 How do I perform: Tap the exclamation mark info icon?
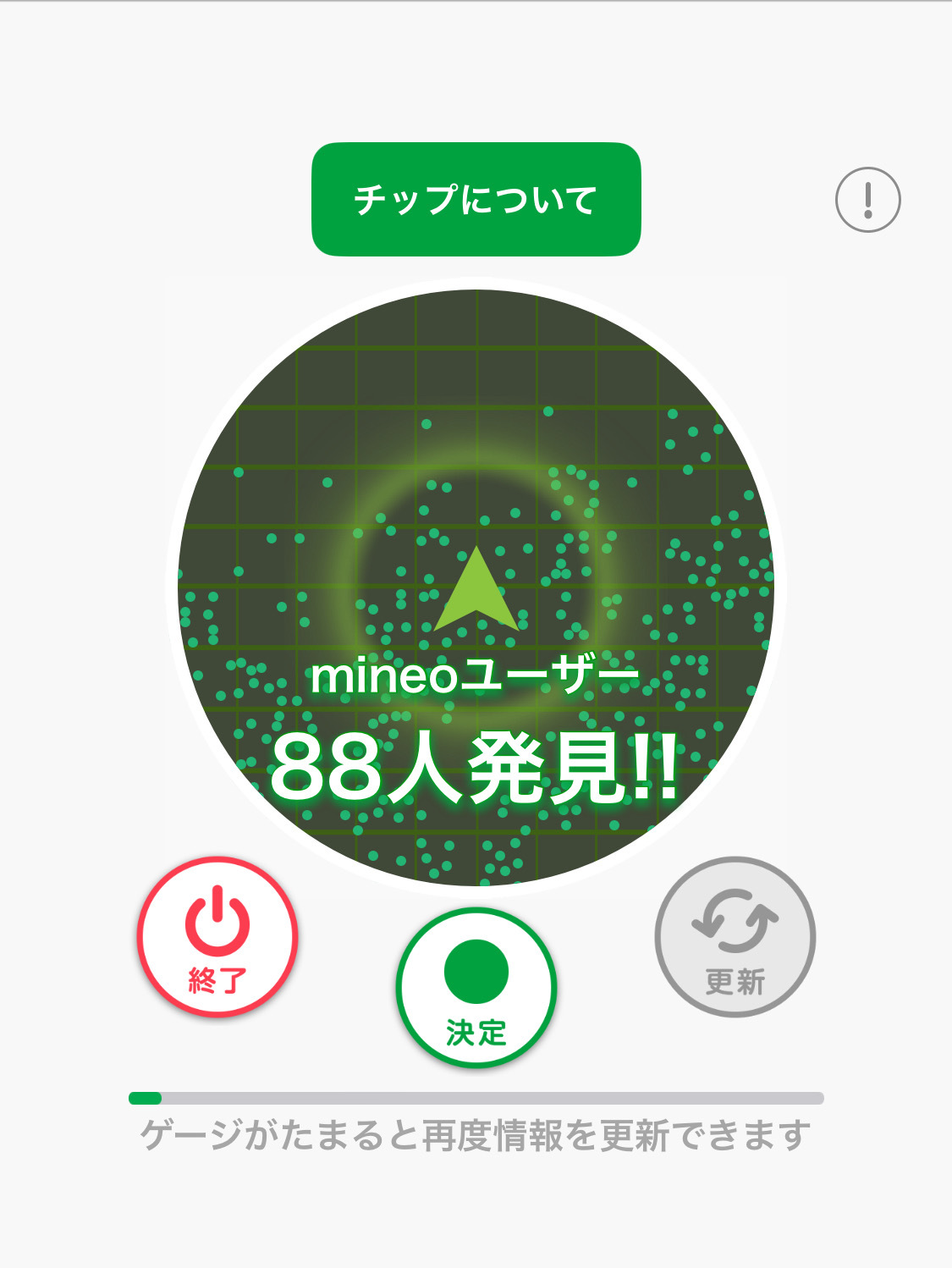tap(867, 200)
